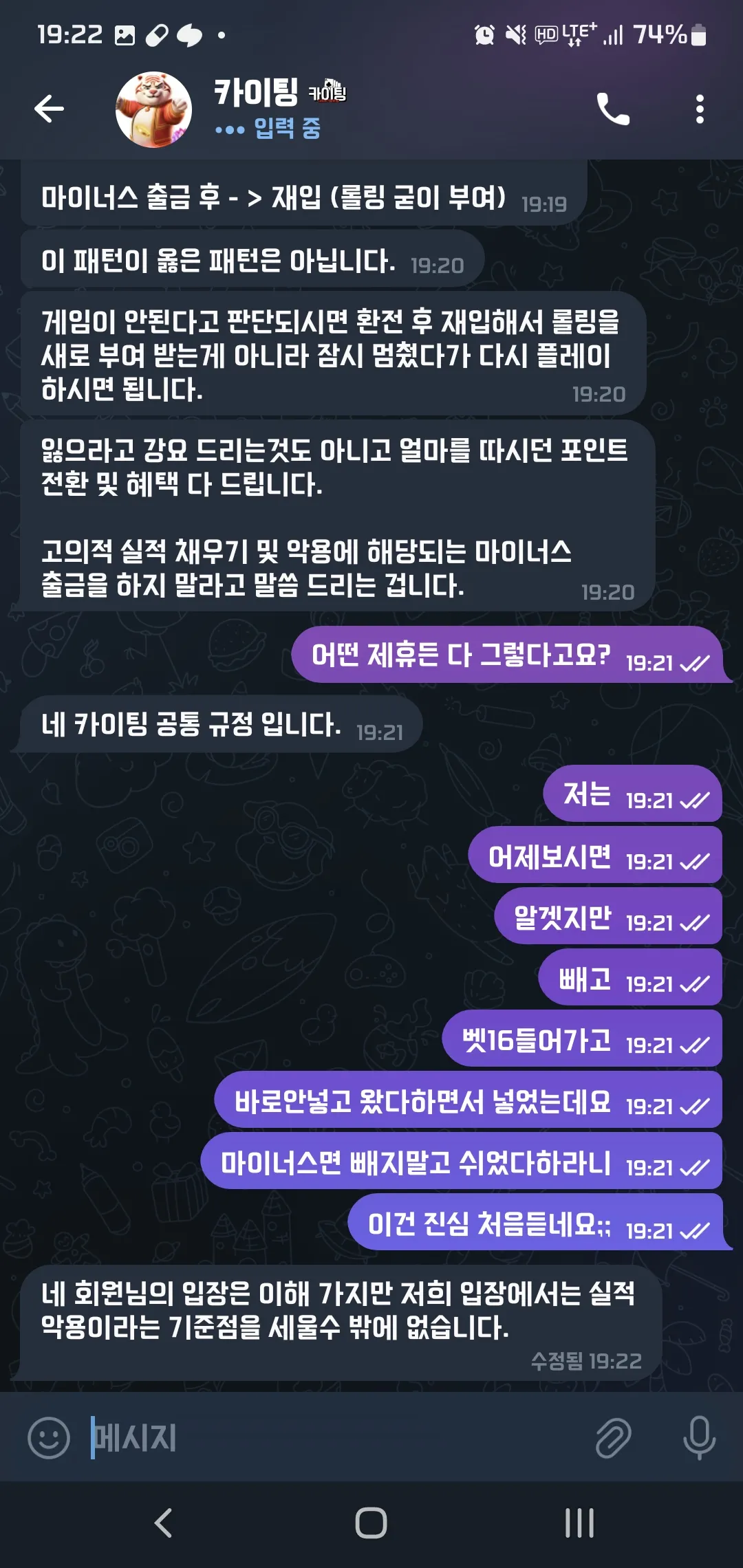
Task: Attach a file with the paperclip
Action: point(613,1438)
